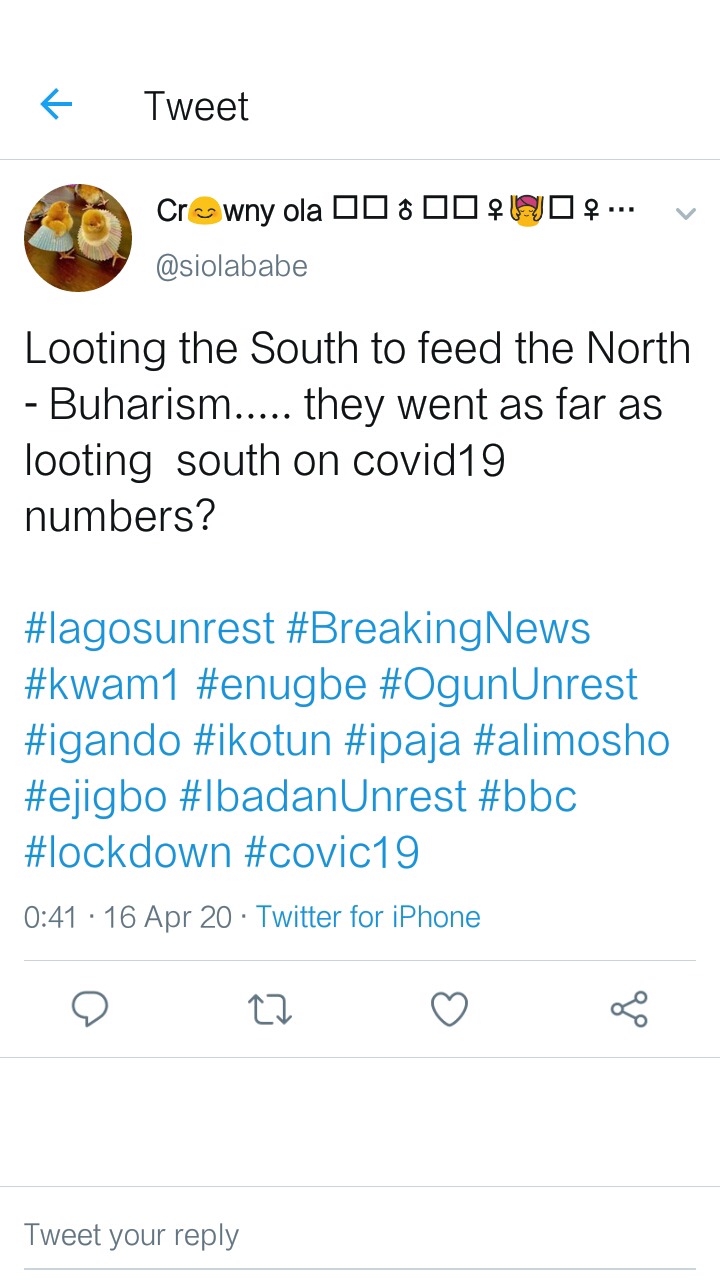Go back using the arrow
The height and width of the screenshot is (1280, 720).
coord(56,104)
